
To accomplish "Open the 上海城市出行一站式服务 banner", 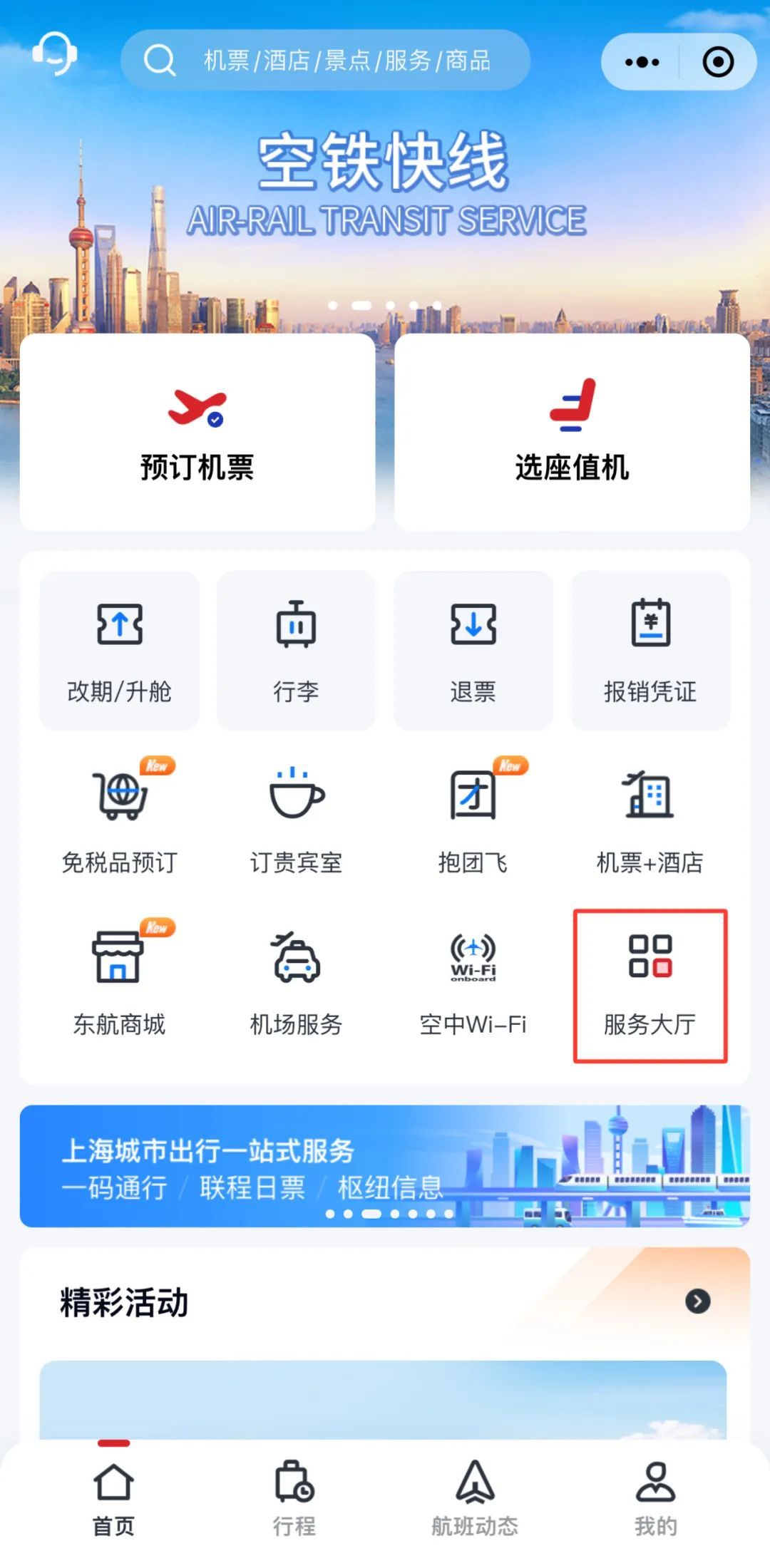I will (384, 1165).
